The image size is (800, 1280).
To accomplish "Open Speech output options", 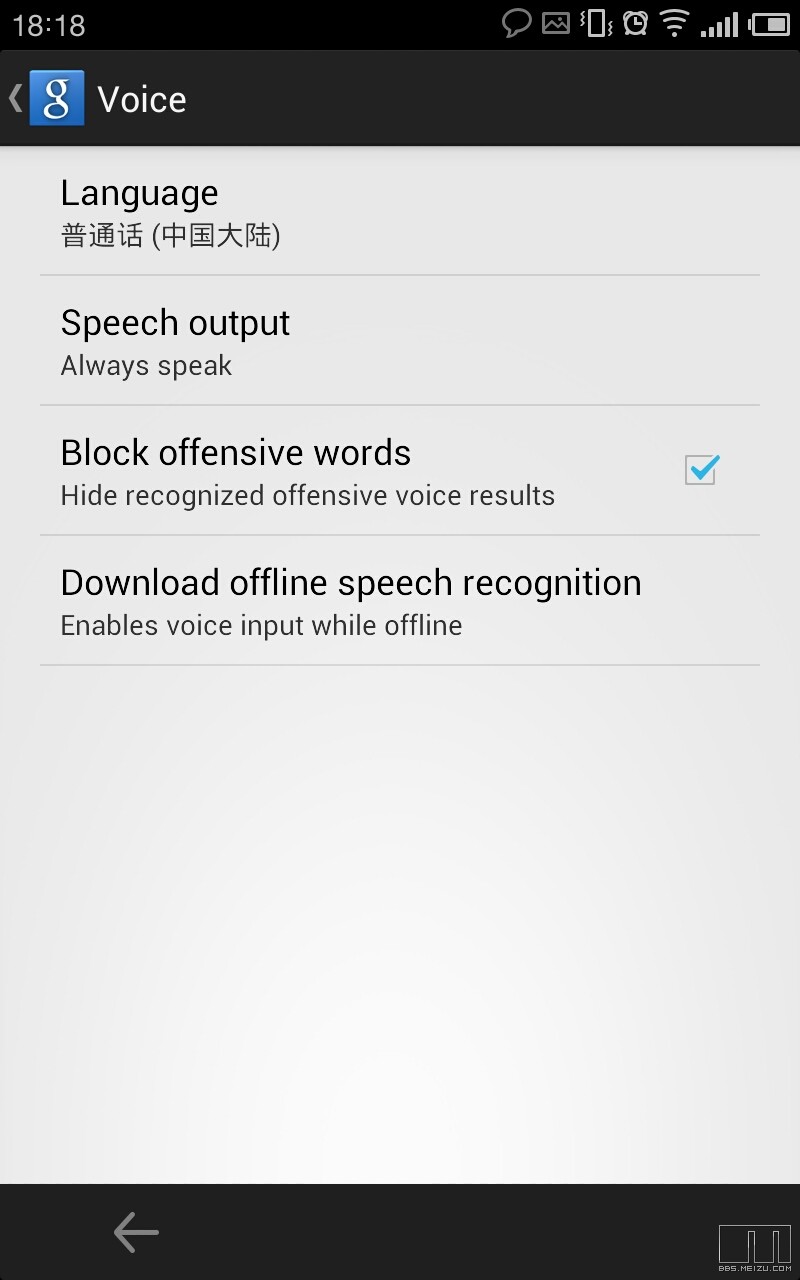I will (400, 341).
